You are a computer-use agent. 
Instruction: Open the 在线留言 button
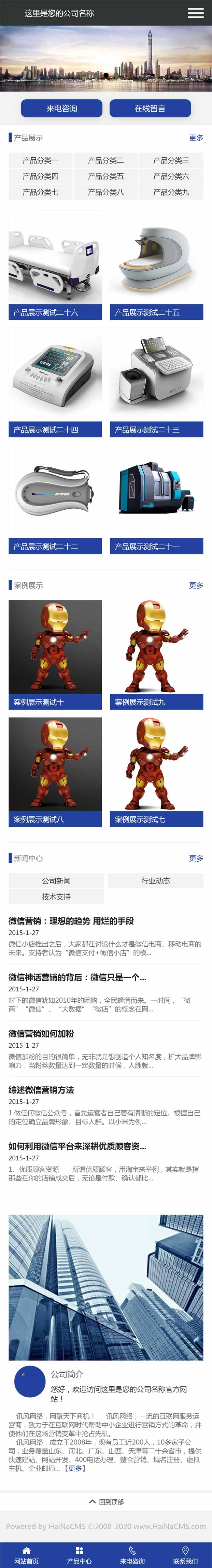pyautogui.click(x=150, y=108)
